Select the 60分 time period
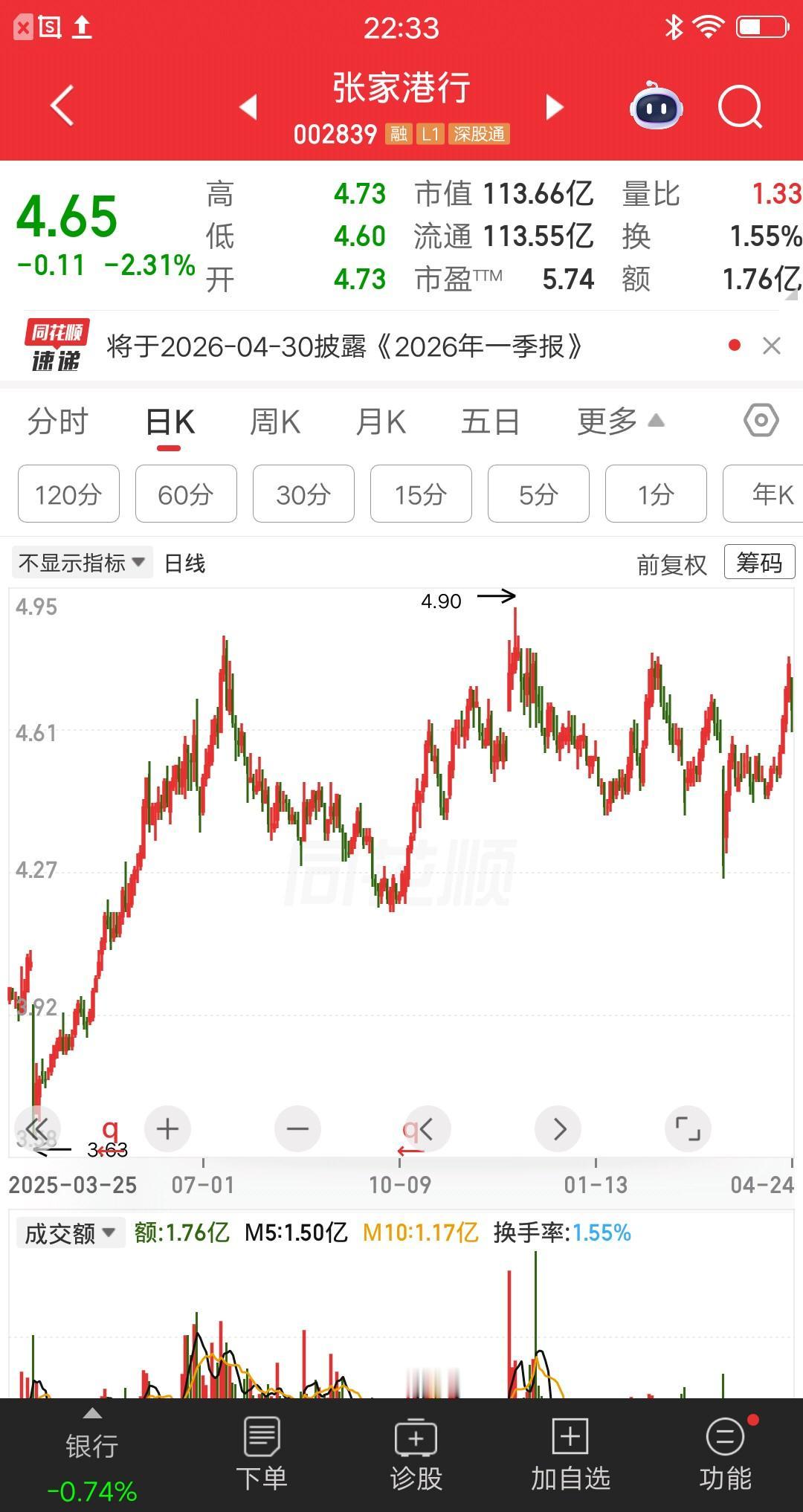 [x=185, y=494]
